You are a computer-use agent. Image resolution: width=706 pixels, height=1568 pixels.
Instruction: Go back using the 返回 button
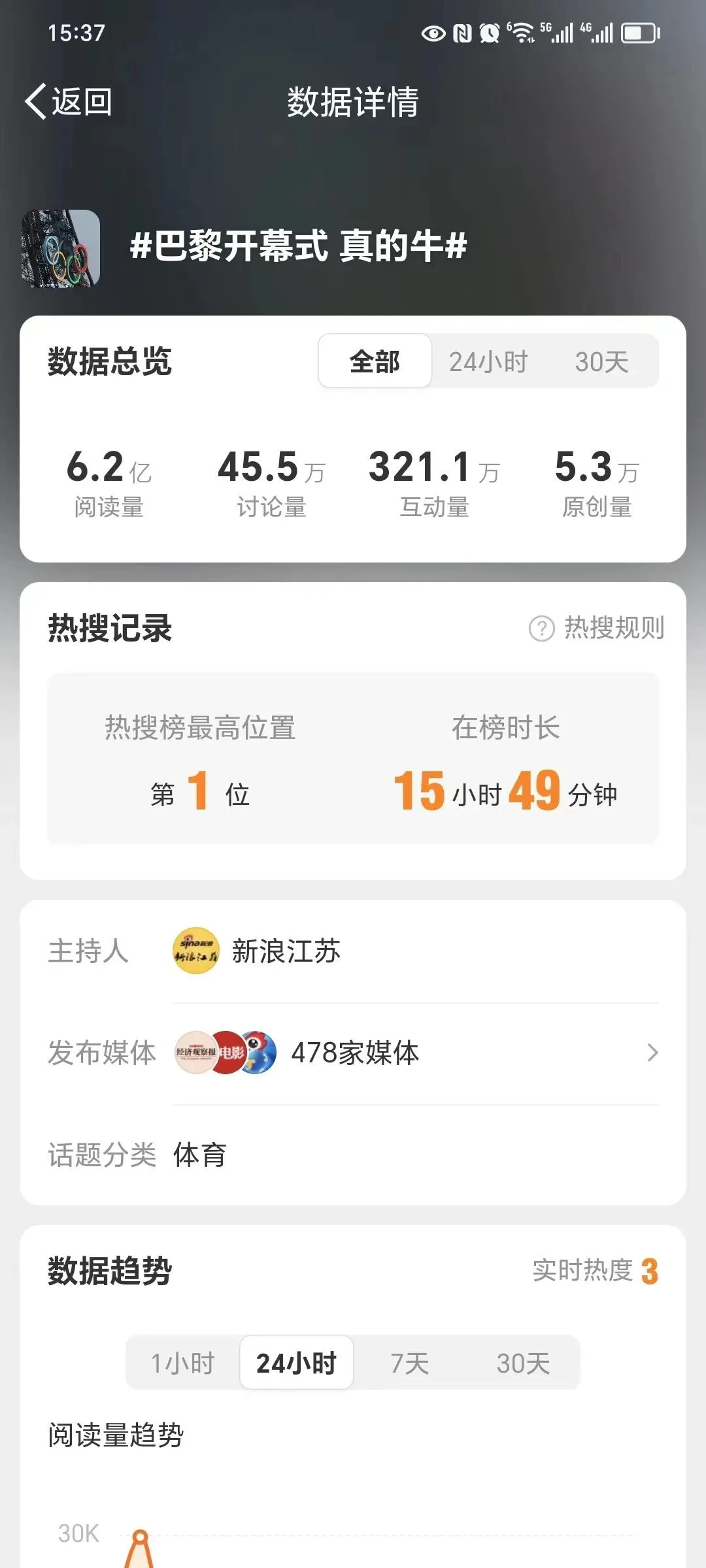click(69, 102)
